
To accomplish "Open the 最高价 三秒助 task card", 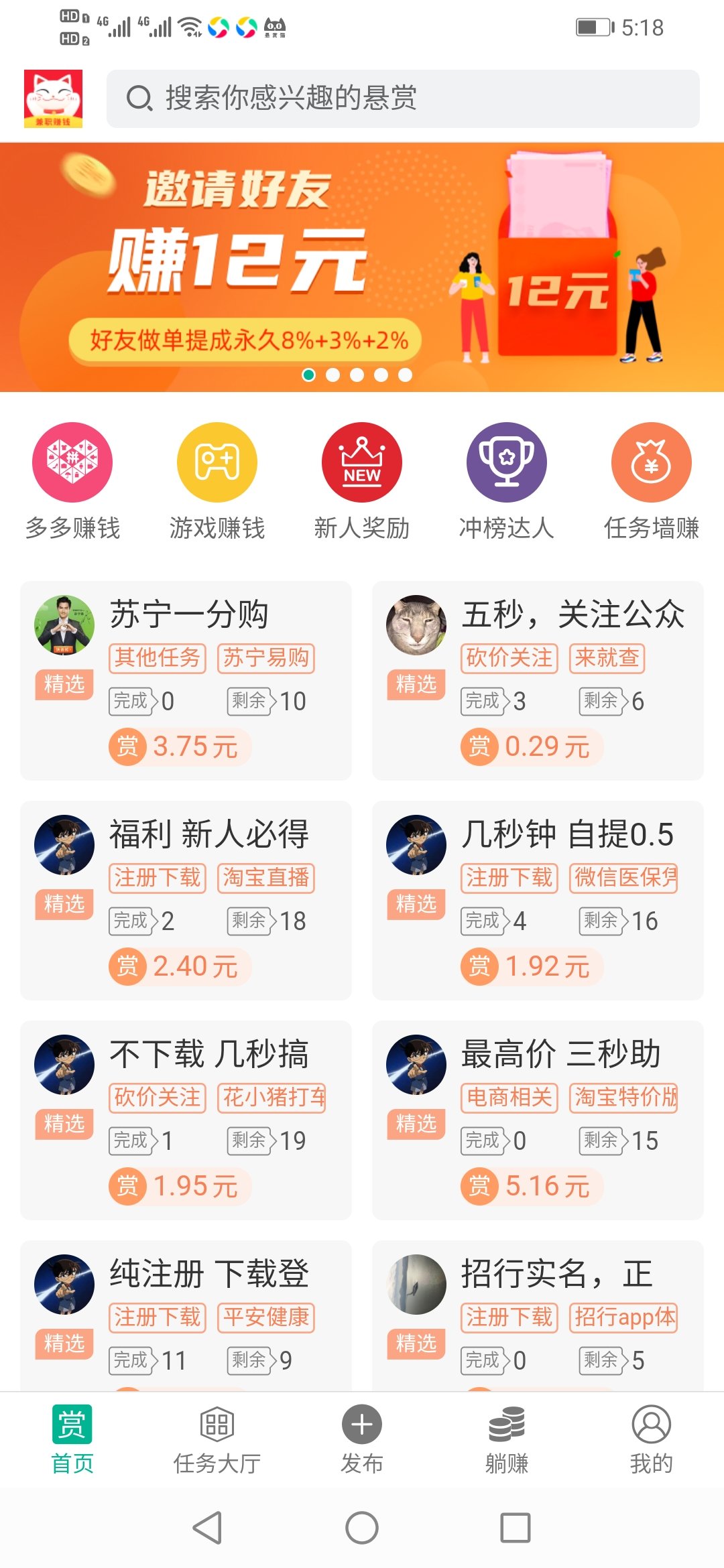I will [x=538, y=1120].
